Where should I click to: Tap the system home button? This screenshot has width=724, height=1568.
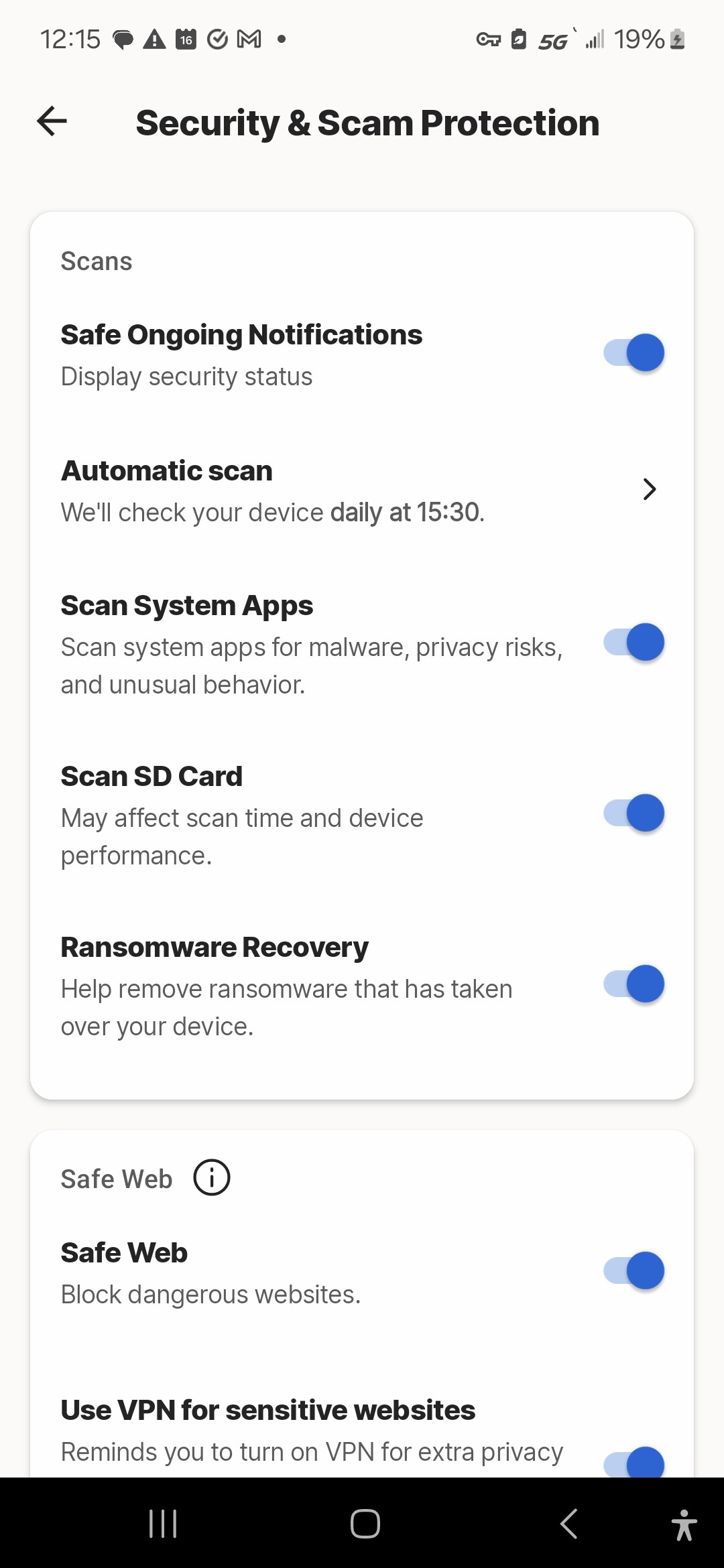pyautogui.click(x=365, y=1524)
